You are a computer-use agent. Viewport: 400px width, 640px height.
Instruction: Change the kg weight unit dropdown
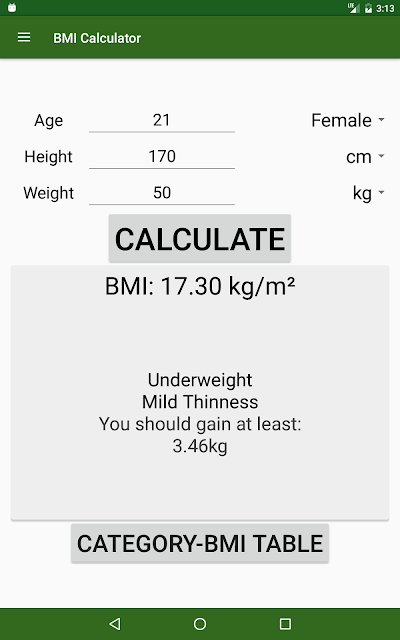(369, 193)
